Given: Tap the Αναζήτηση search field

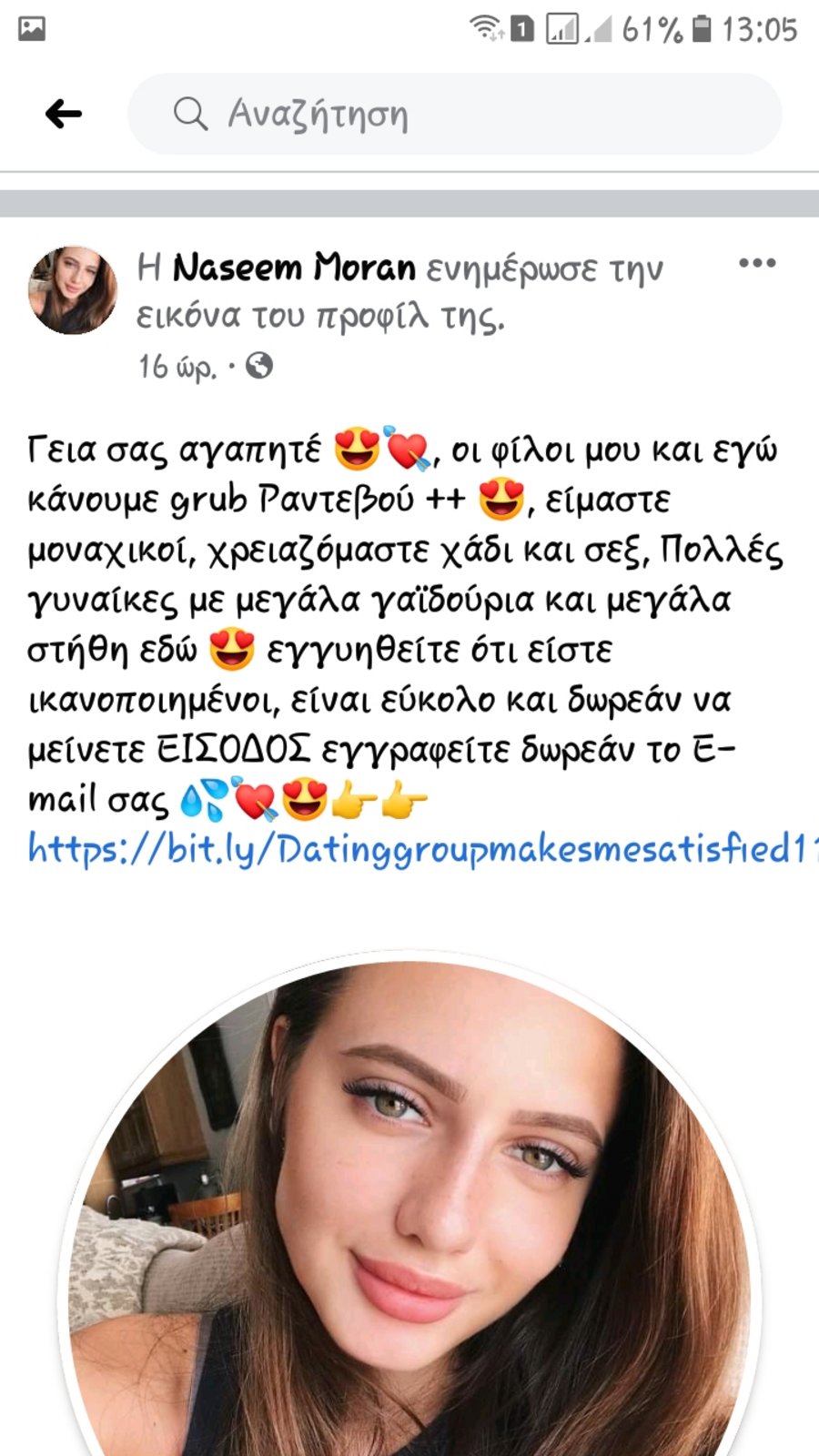Looking at the screenshot, I should pos(455,114).
